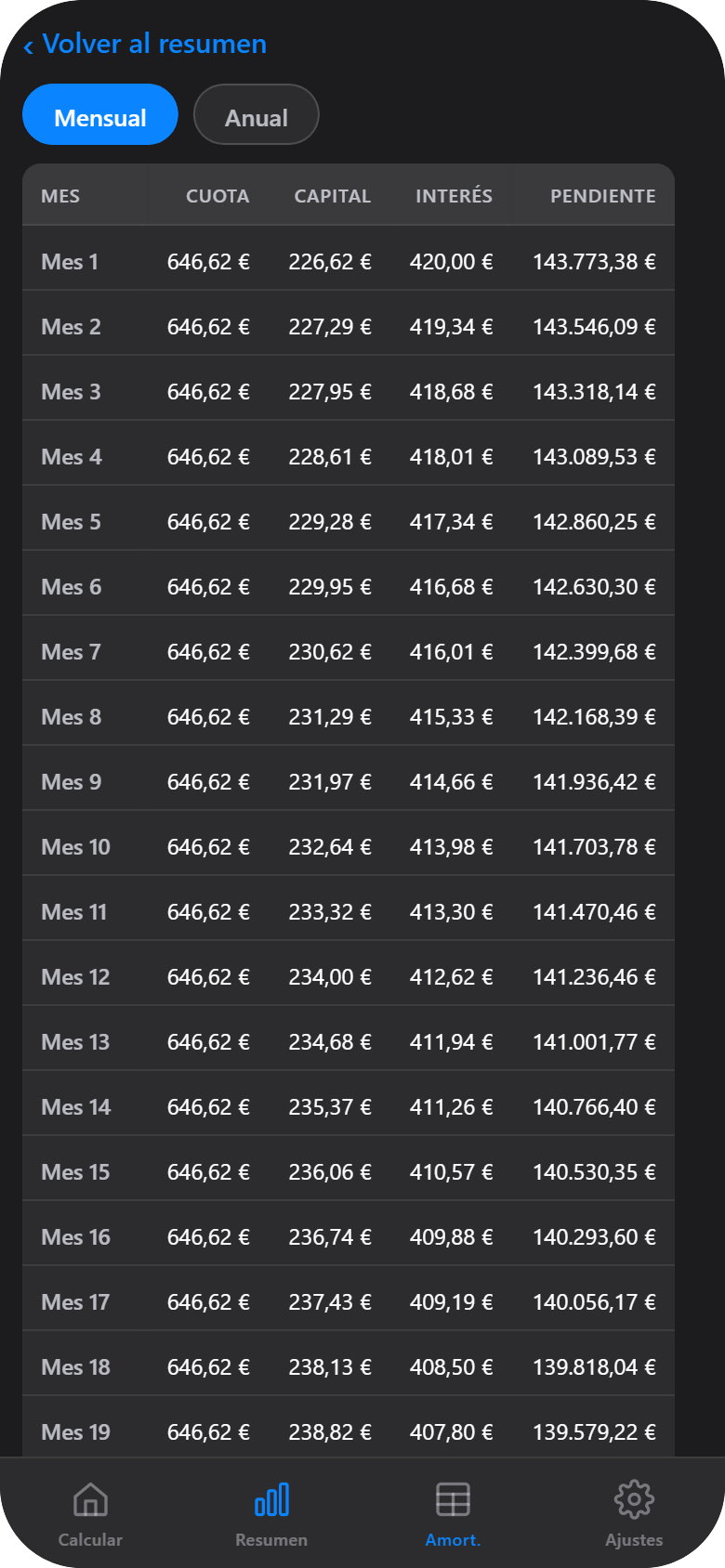Viewport: 725px width, 1568px height.
Task: Select the Mensual view
Action: (x=100, y=115)
